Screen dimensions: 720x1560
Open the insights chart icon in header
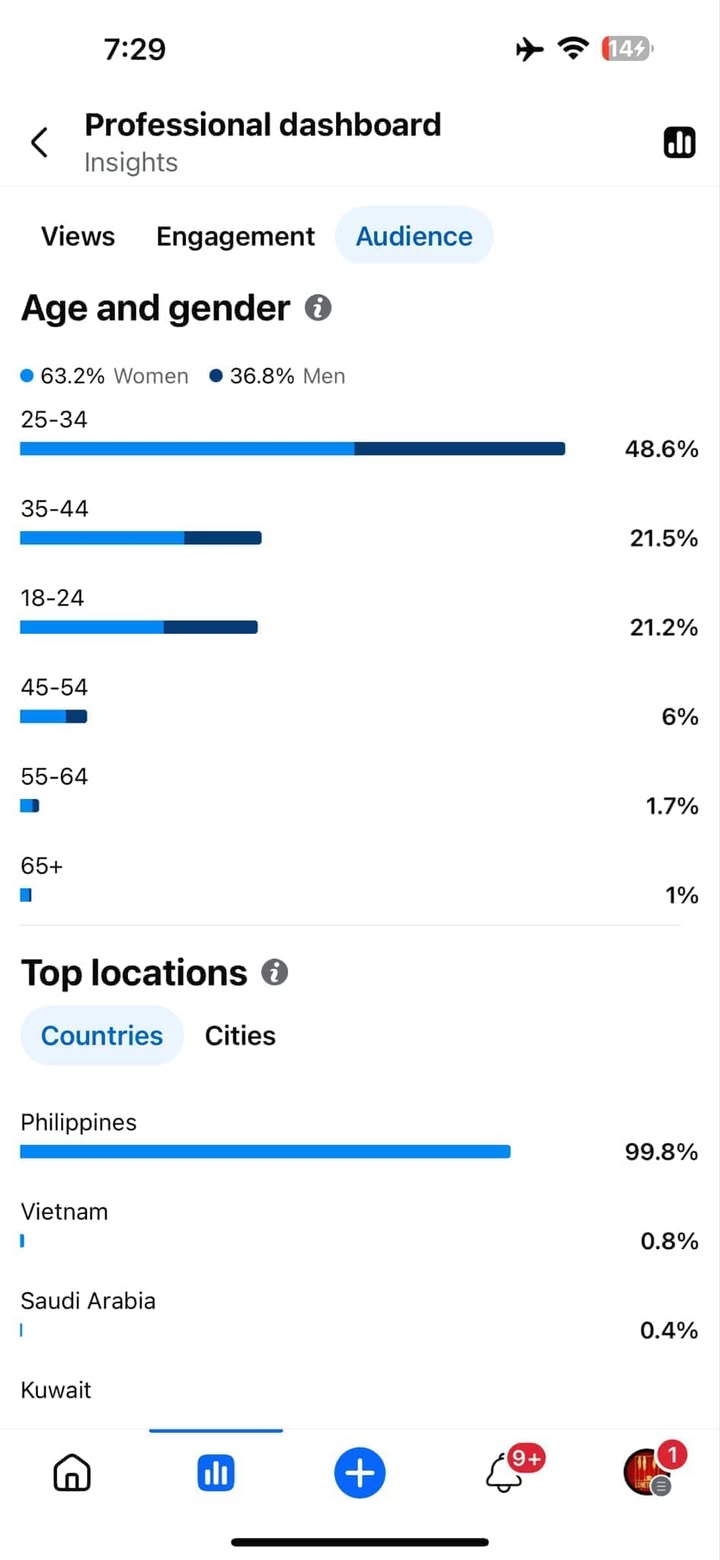coord(679,143)
